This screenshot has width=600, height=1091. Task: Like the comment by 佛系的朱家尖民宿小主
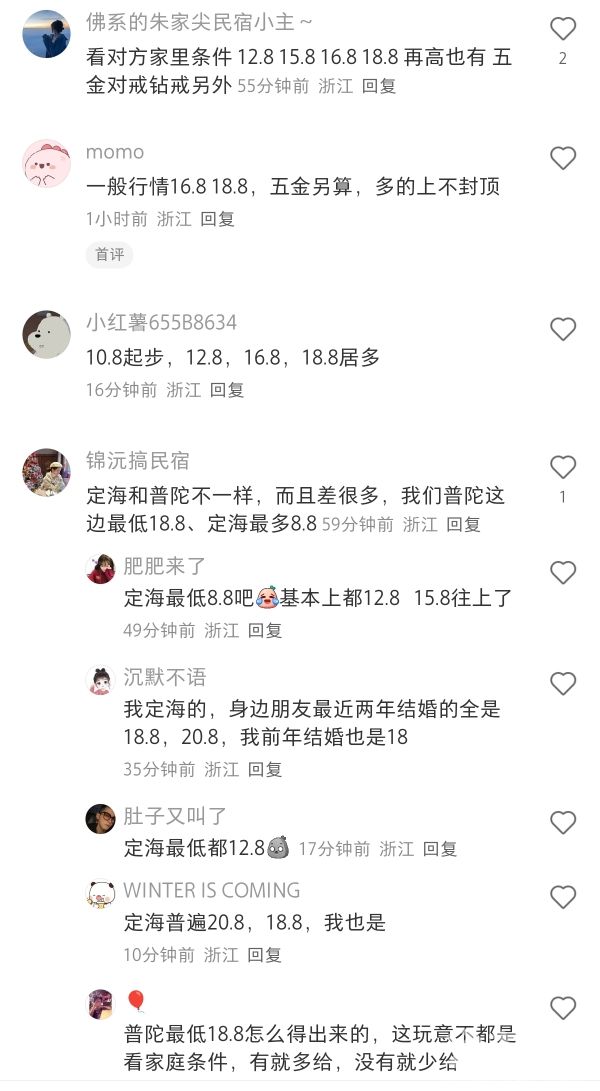click(563, 28)
